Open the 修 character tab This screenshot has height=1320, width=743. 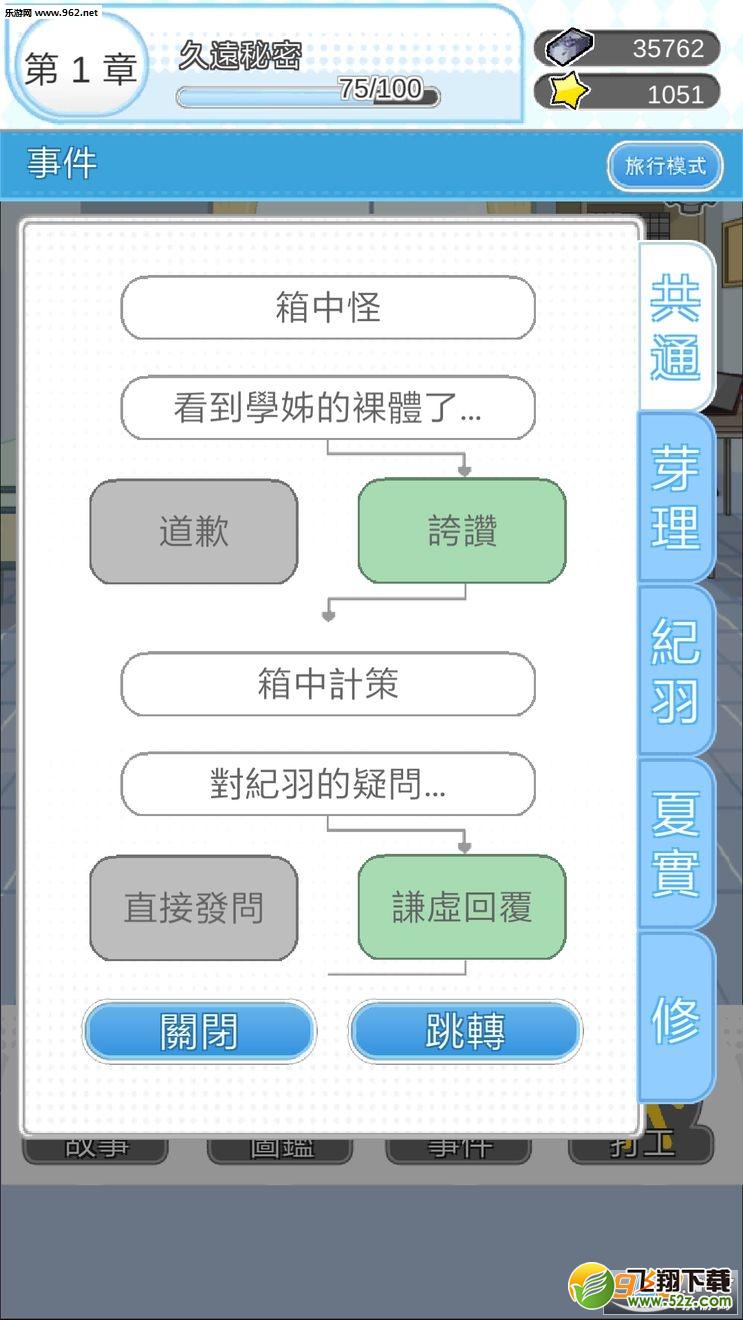click(x=676, y=1017)
